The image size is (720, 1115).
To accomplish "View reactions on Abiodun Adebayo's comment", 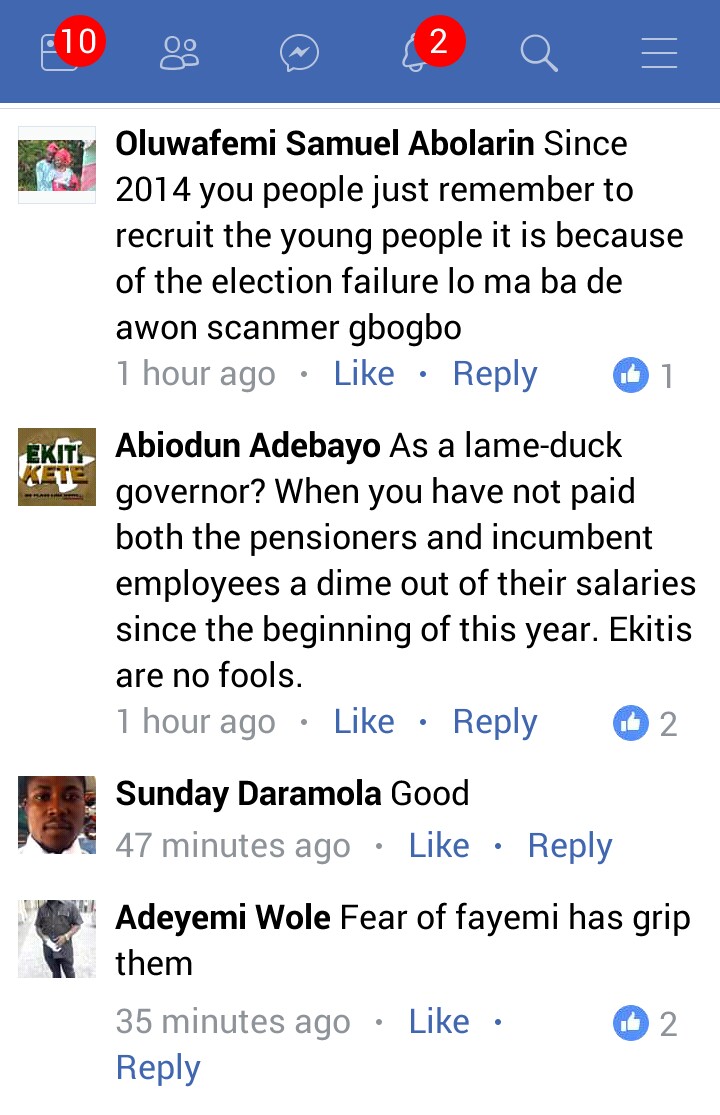I will [x=645, y=723].
